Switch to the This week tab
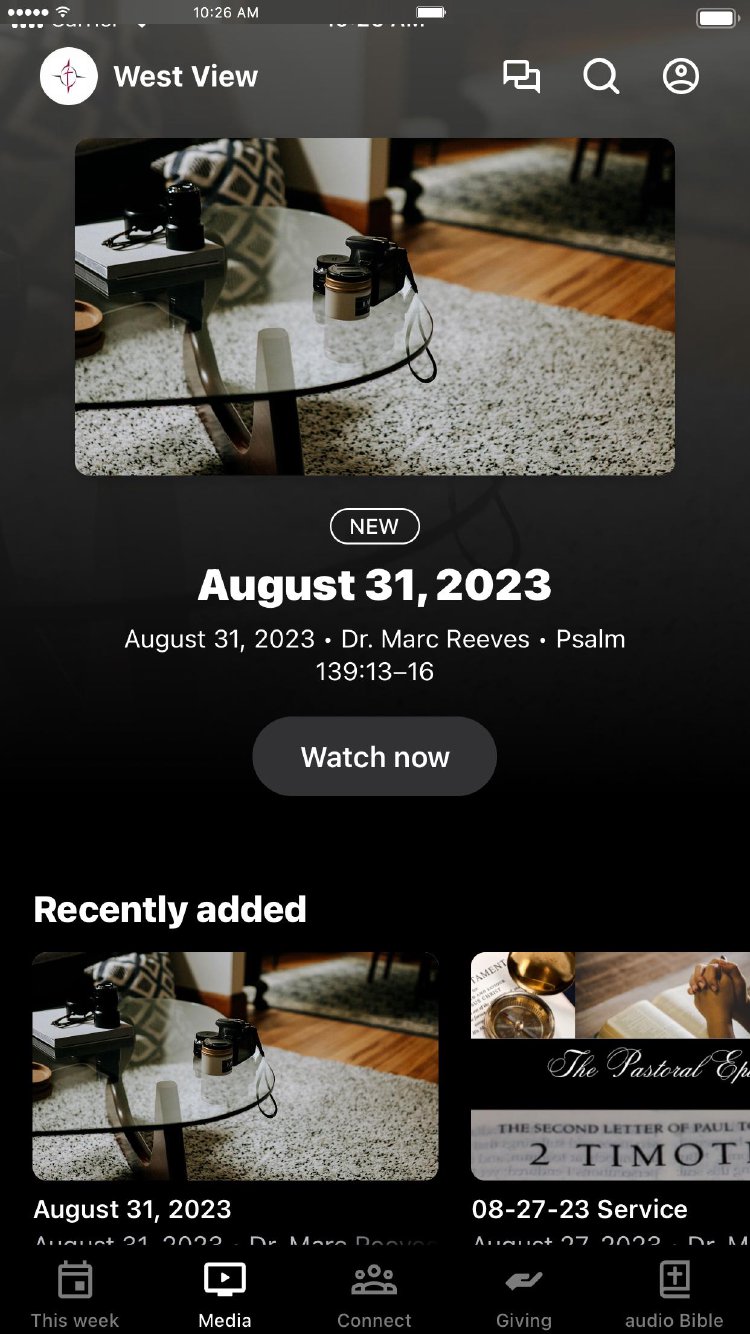This screenshot has width=750, height=1334. 75,1294
